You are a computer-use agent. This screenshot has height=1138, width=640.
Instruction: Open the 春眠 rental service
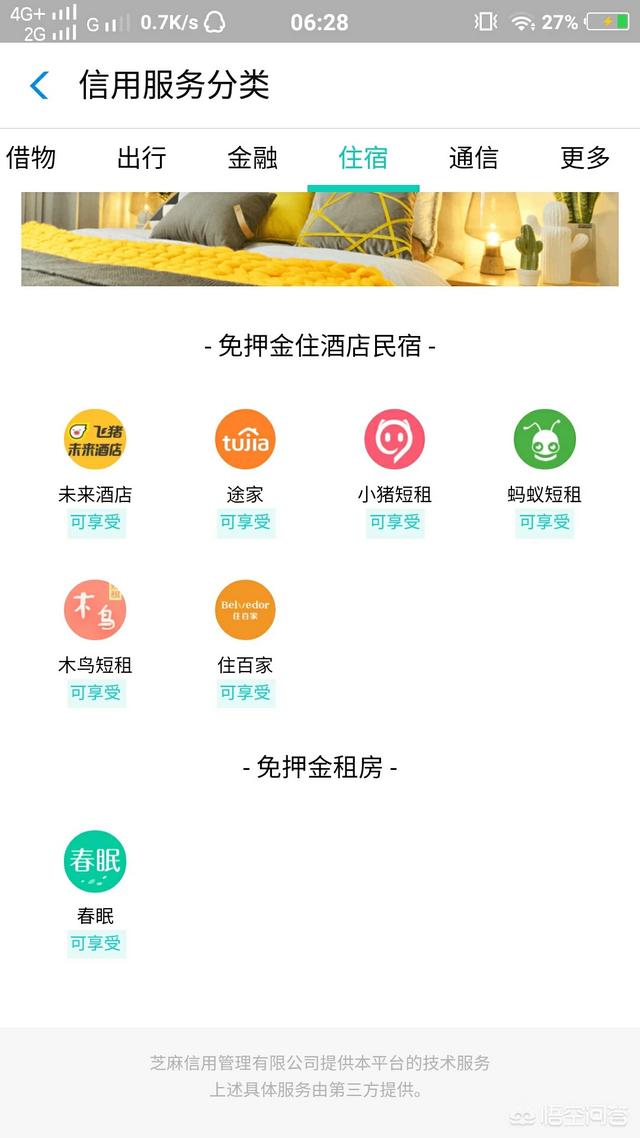[95, 861]
